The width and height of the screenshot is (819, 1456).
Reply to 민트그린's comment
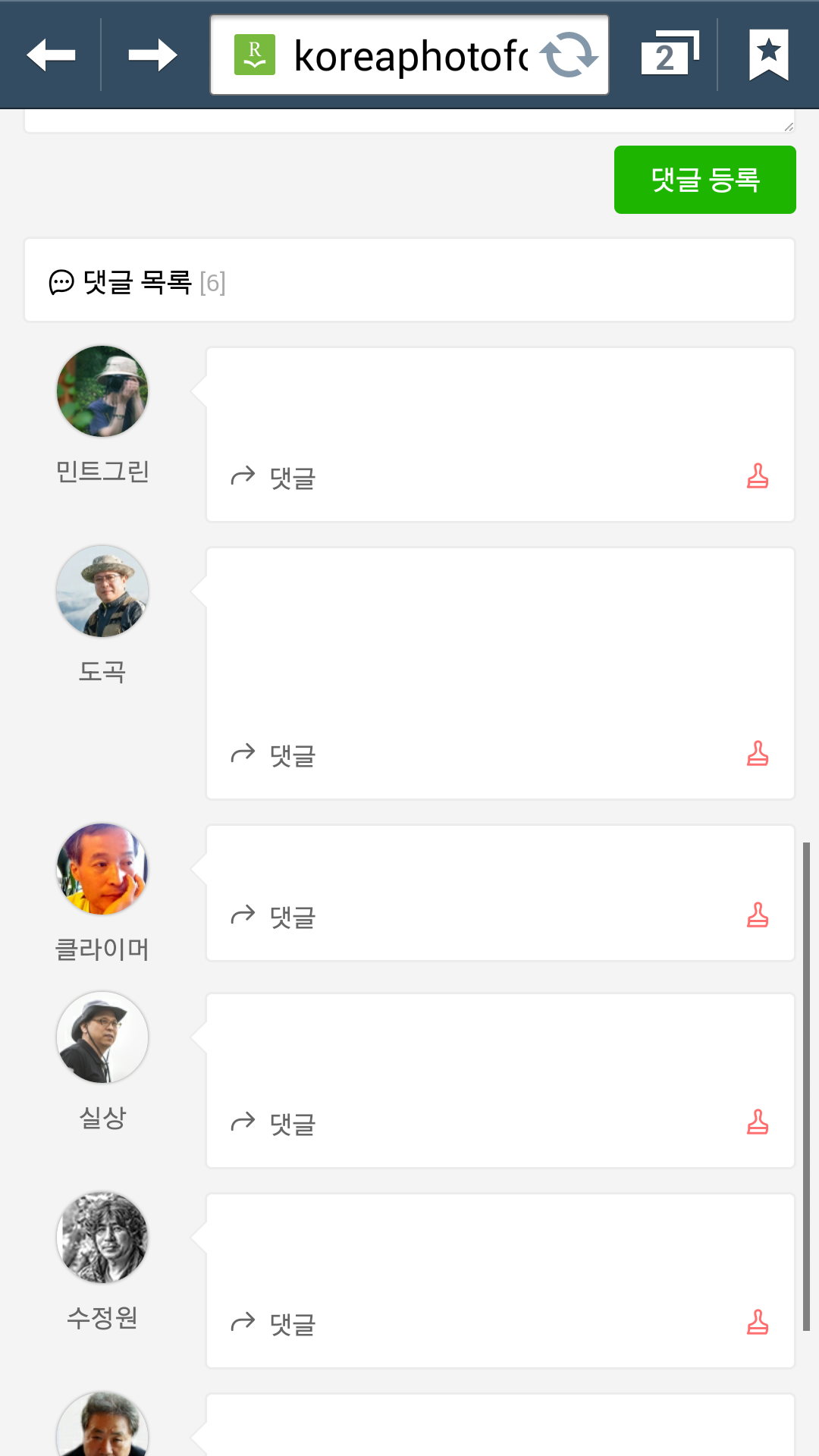click(x=274, y=477)
